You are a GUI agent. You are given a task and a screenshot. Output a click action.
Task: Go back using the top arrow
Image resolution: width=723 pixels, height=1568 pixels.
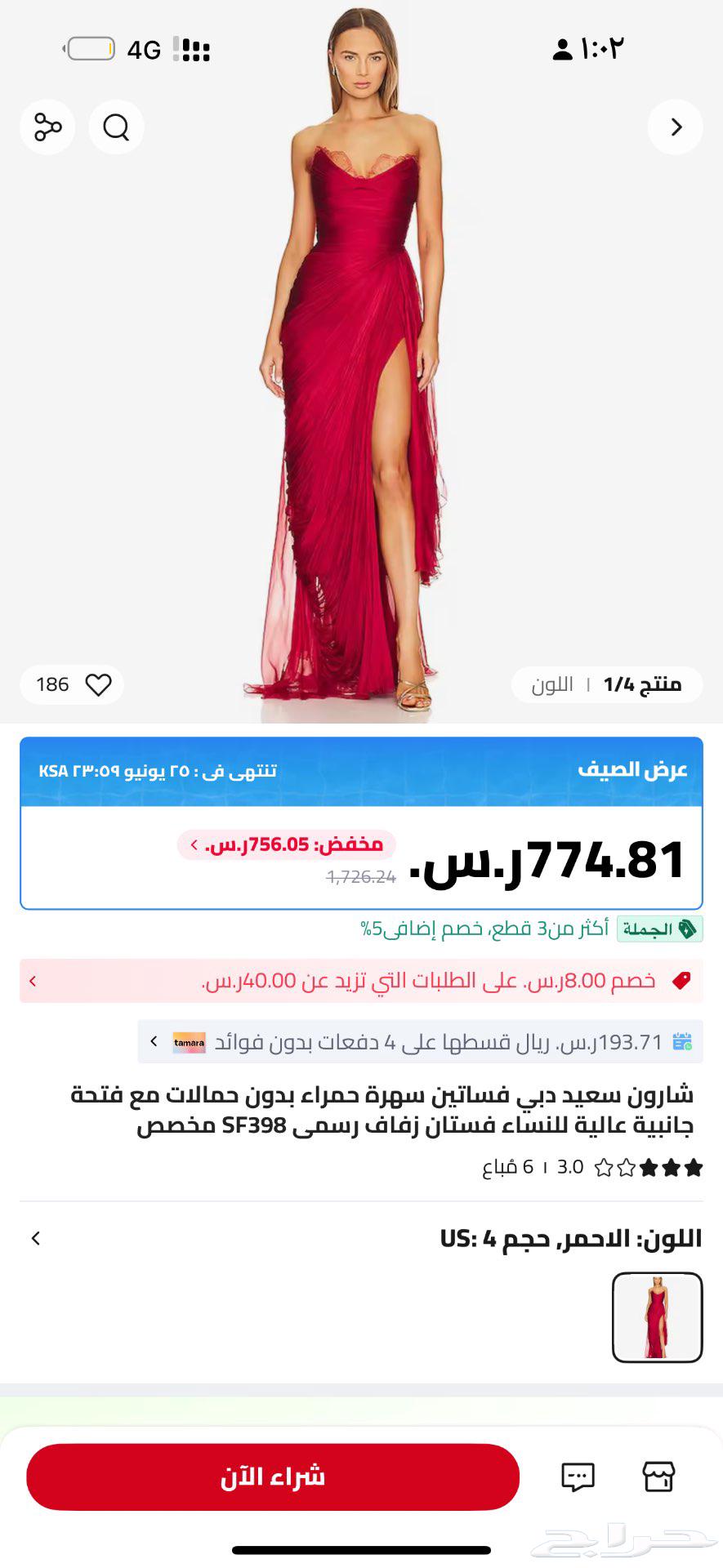pyautogui.click(x=675, y=127)
